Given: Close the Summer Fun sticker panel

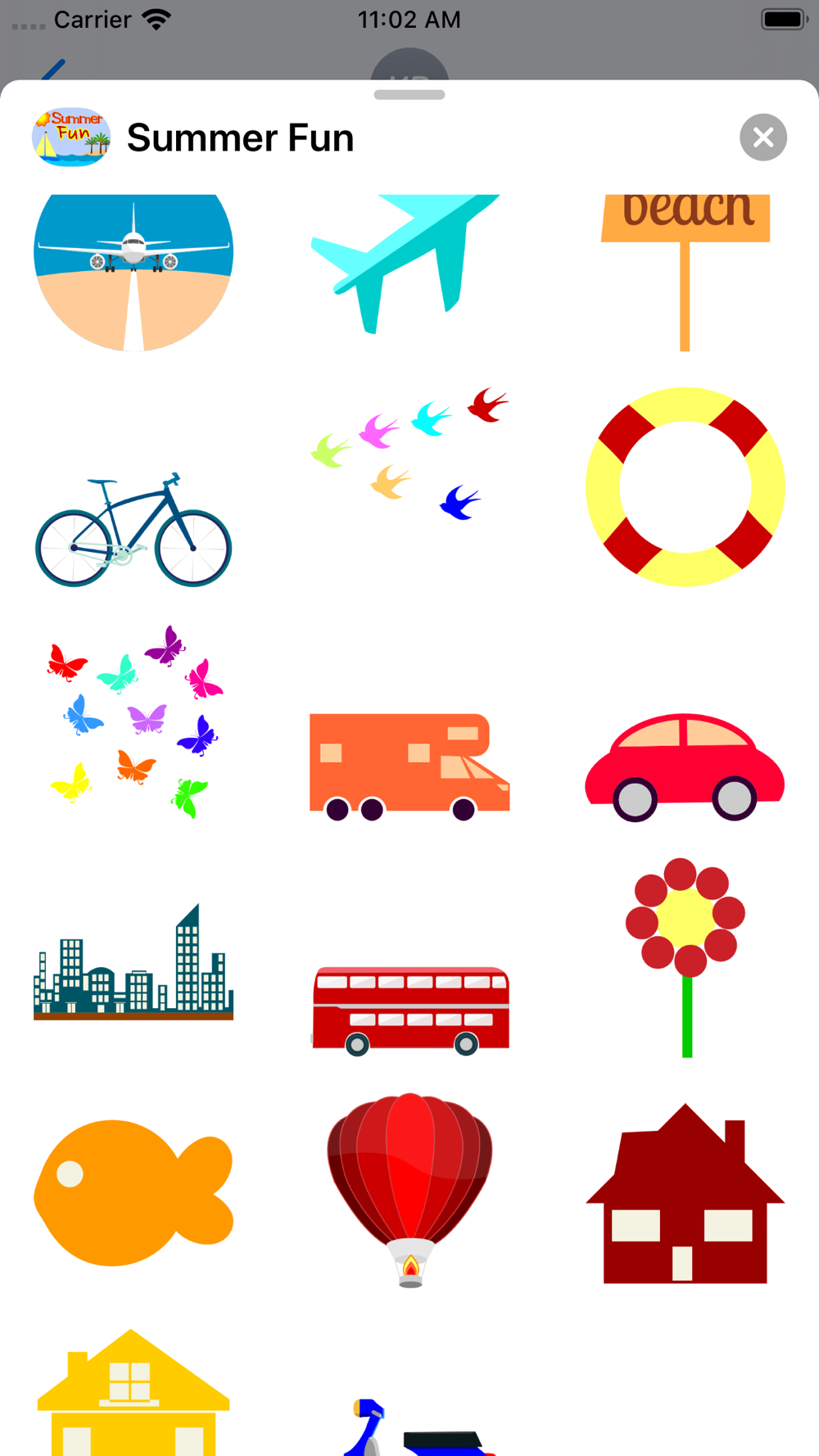Looking at the screenshot, I should coord(762,138).
